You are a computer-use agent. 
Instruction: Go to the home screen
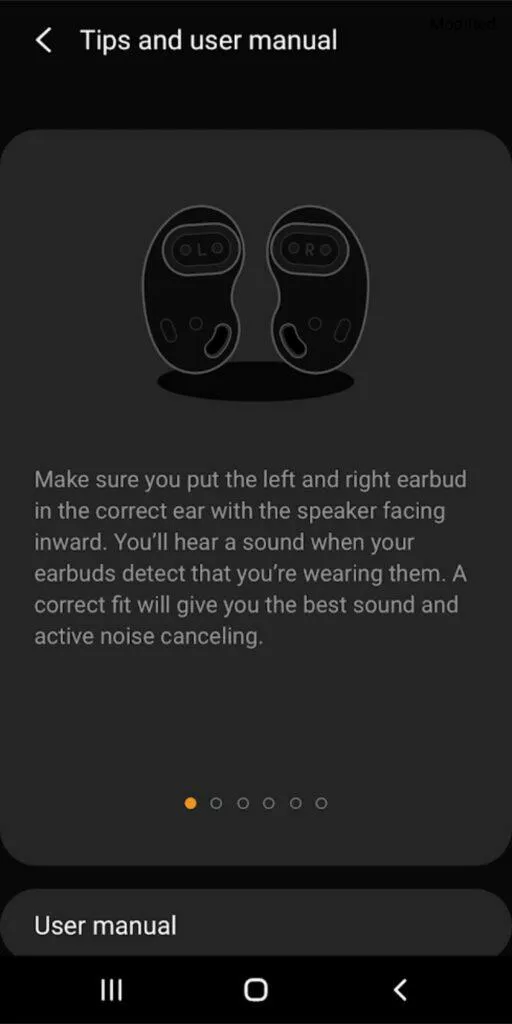[x=255, y=990]
